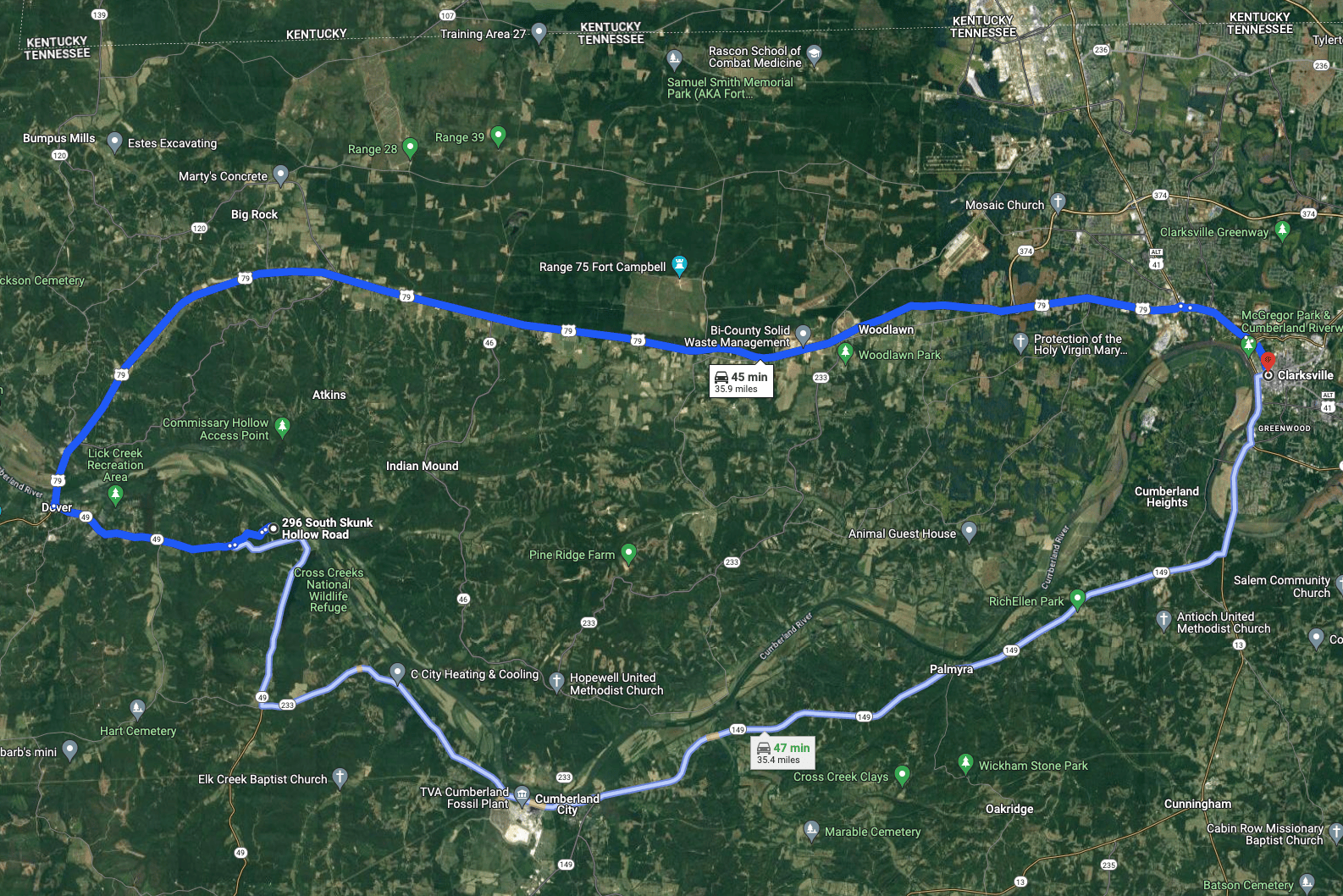This screenshot has width=1343, height=896.
Task: Select Estes Excavating place pin
Action: point(115,141)
